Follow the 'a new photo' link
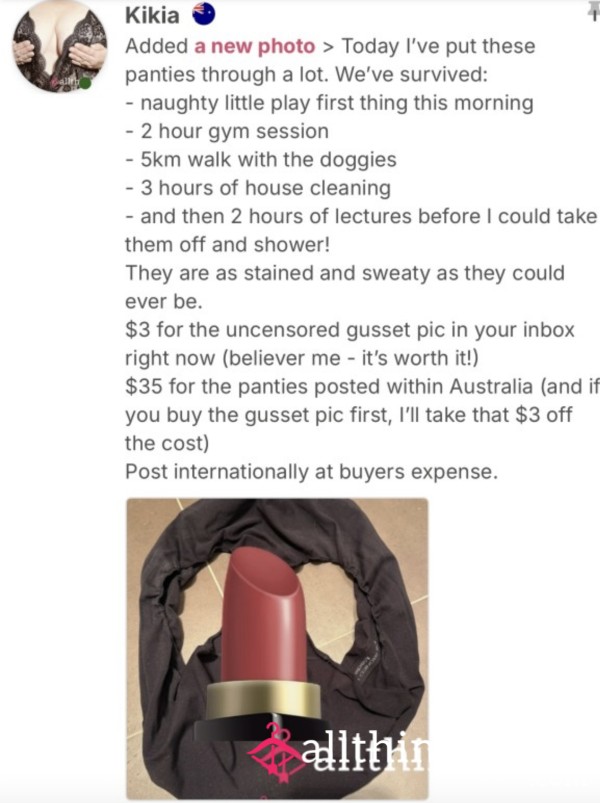This screenshot has height=803, width=600. click(x=253, y=46)
